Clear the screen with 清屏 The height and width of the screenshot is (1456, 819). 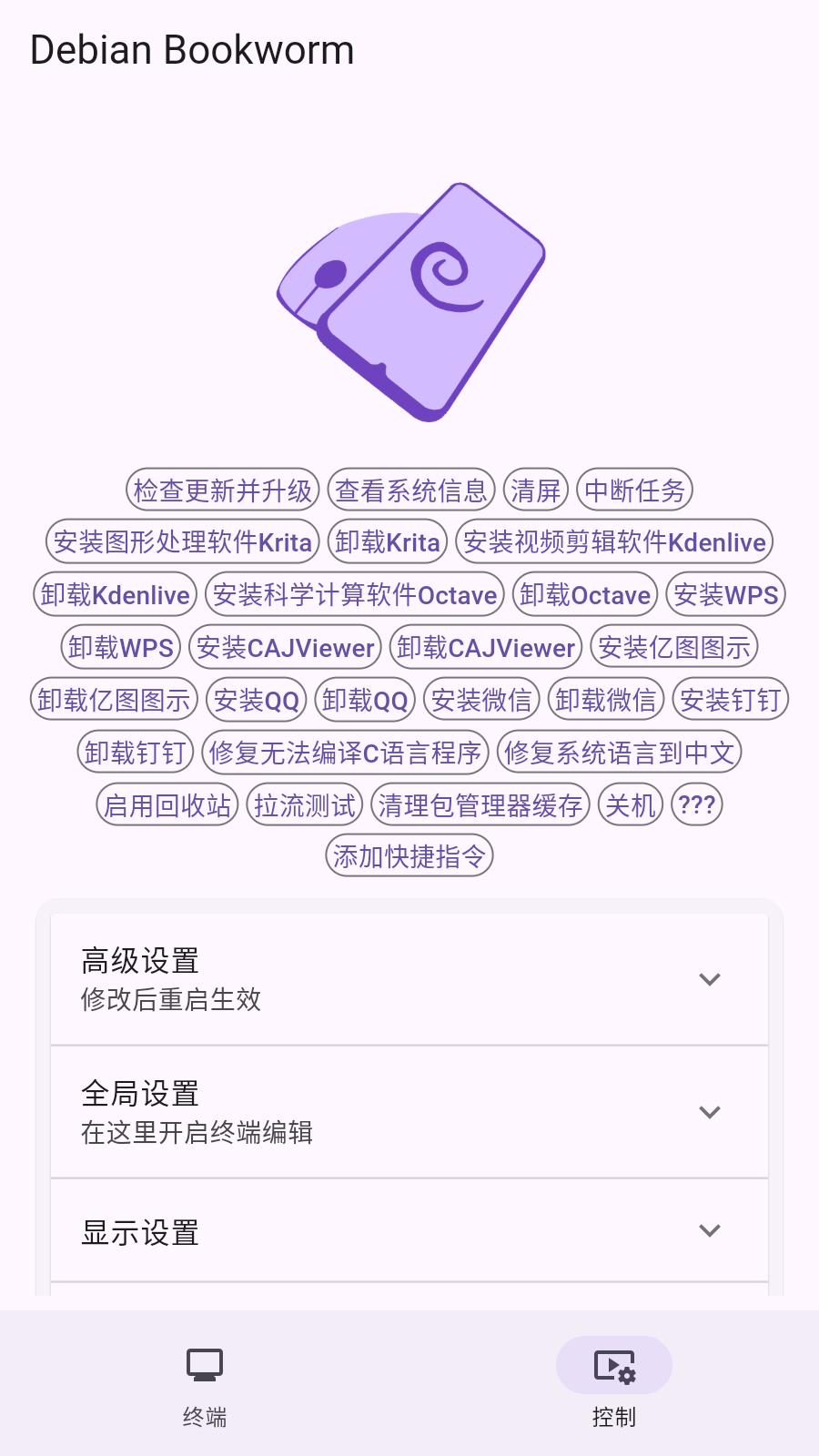(x=536, y=490)
